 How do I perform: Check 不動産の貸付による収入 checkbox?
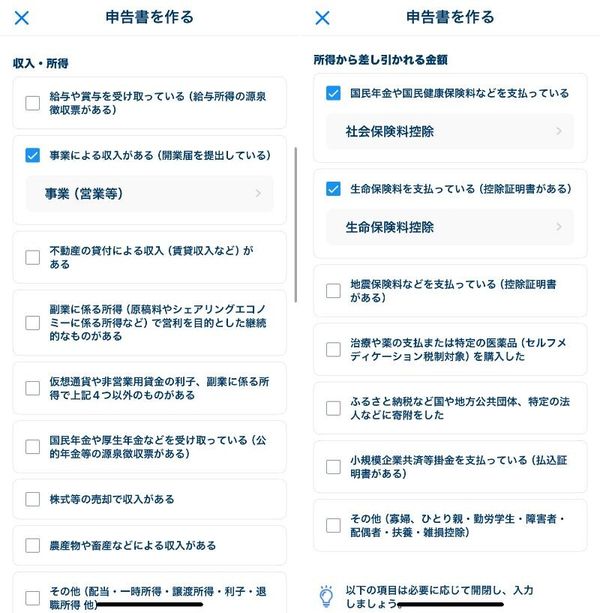coord(32,258)
